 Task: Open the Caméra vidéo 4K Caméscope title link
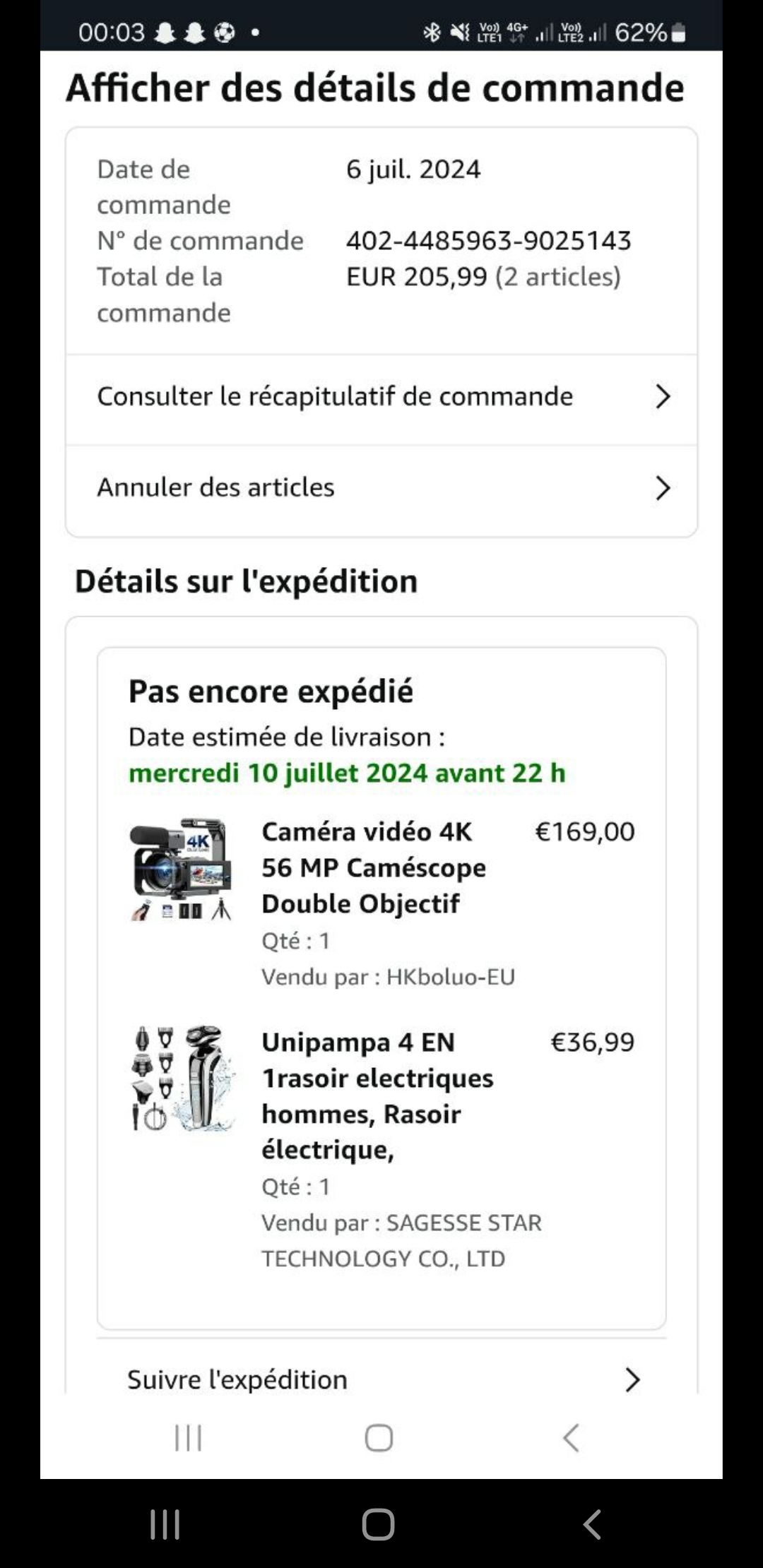[x=373, y=867]
